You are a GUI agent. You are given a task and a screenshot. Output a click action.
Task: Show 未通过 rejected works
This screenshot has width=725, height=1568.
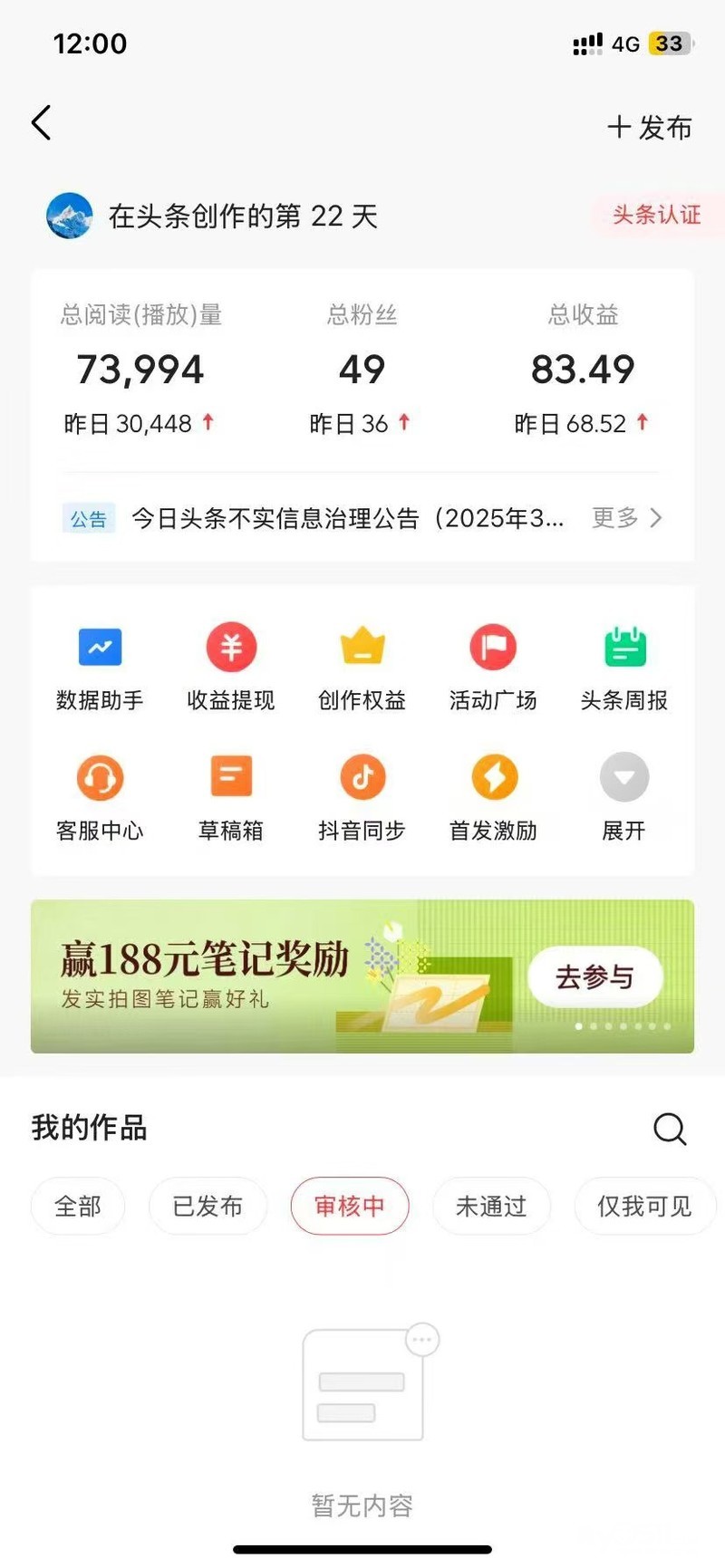pos(491,1207)
